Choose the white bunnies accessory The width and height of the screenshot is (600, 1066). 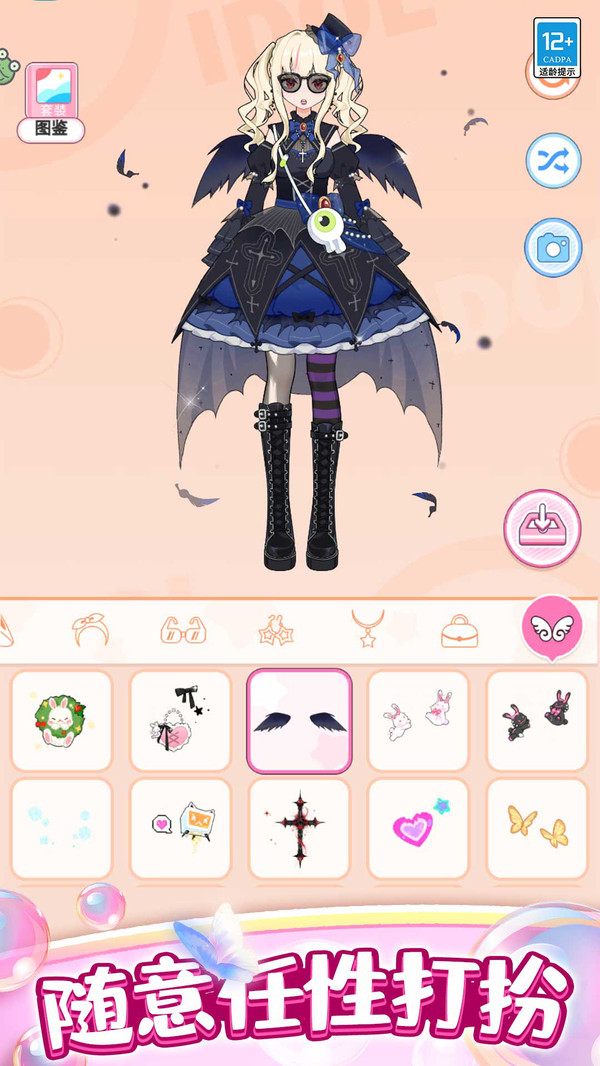(x=418, y=721)
